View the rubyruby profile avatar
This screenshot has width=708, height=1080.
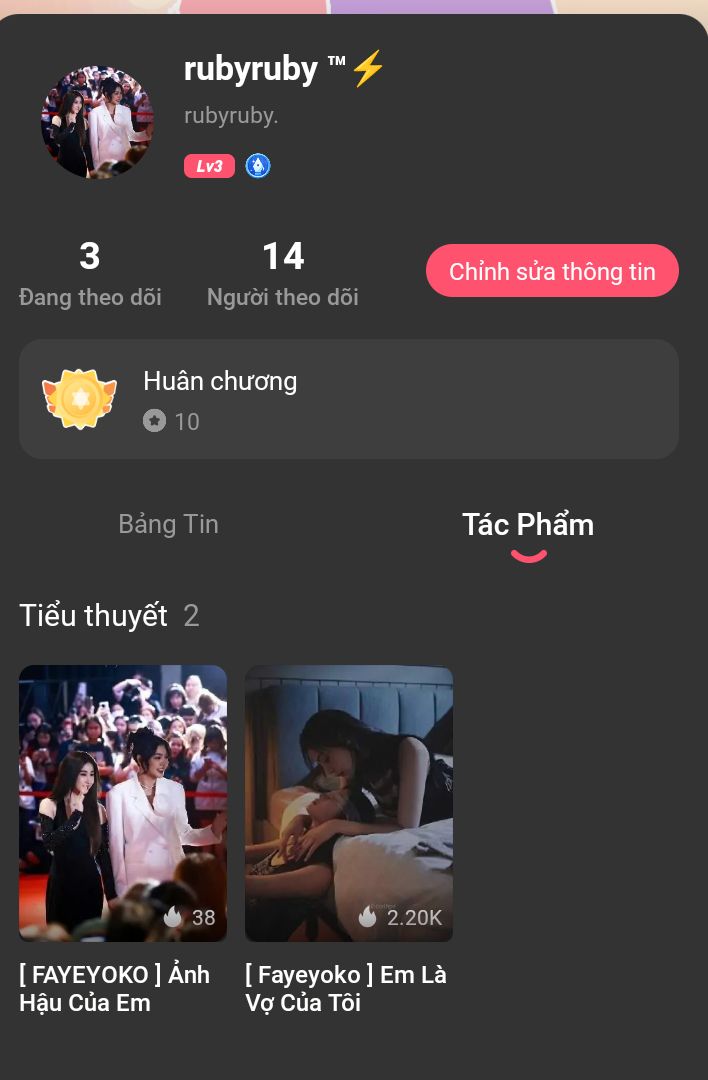click(x=97, y=122)
